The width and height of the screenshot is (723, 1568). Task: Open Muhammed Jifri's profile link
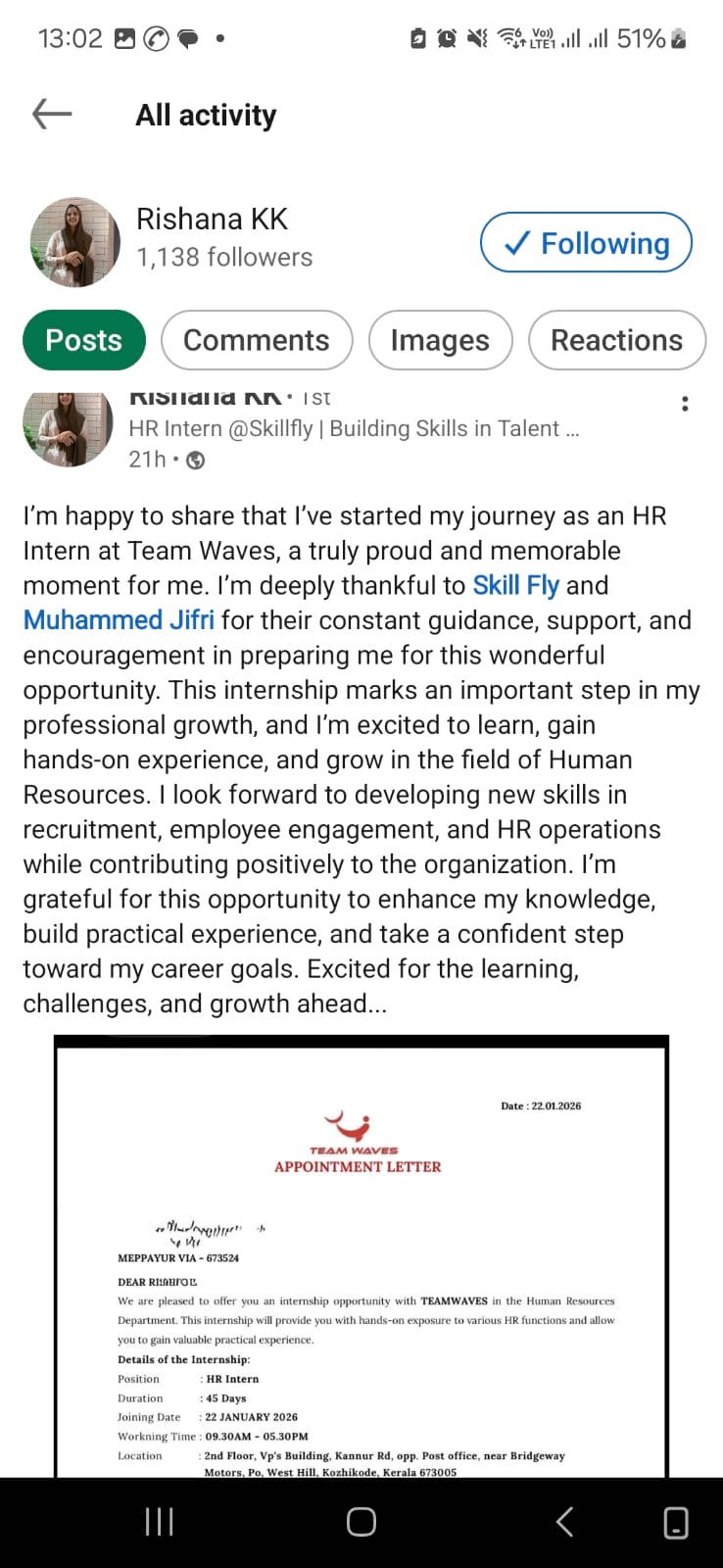119,620
